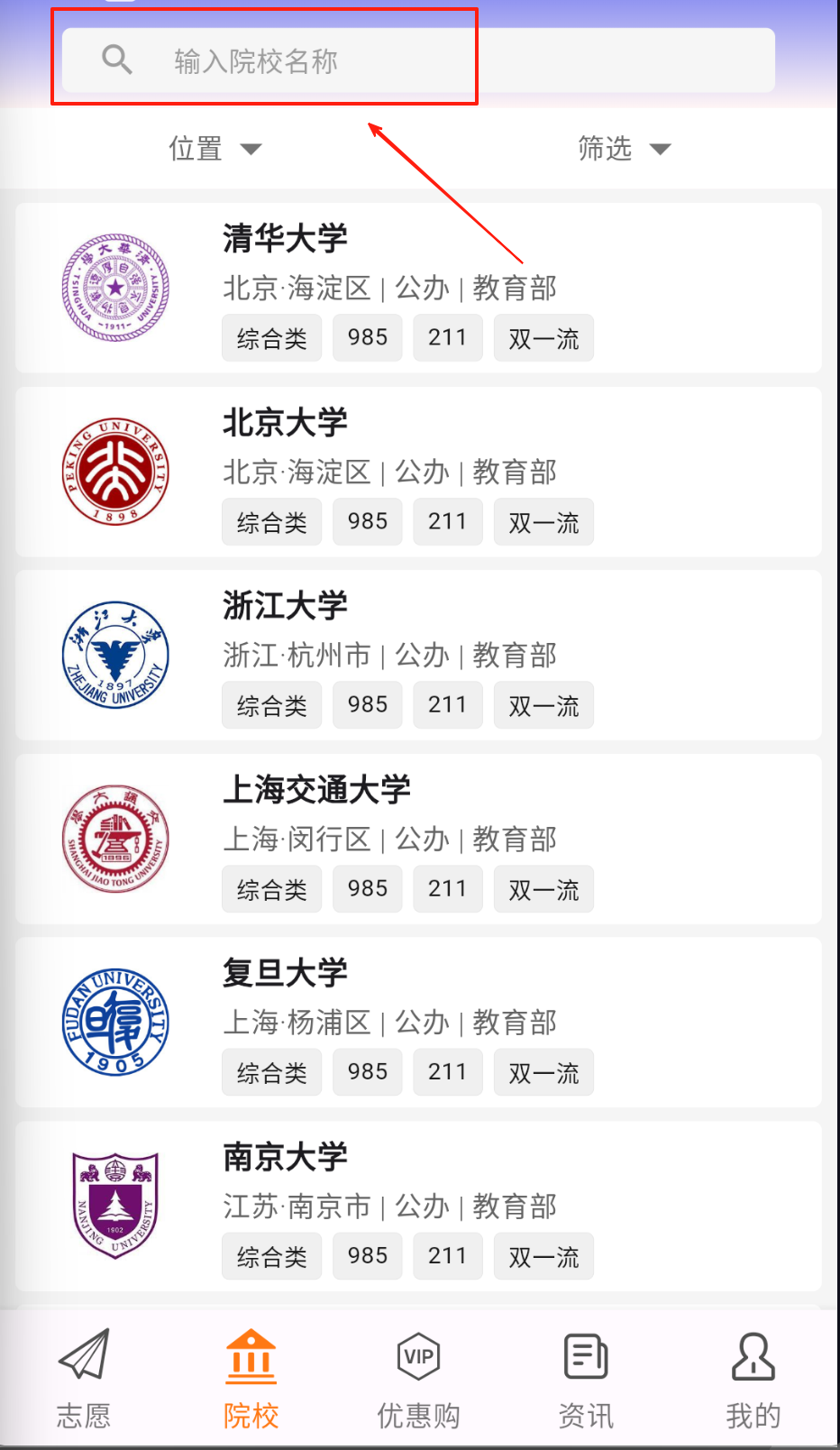Switch to the 我的 profile tab
This screenshot has height=1450, width=840.
click(753, 1379)
